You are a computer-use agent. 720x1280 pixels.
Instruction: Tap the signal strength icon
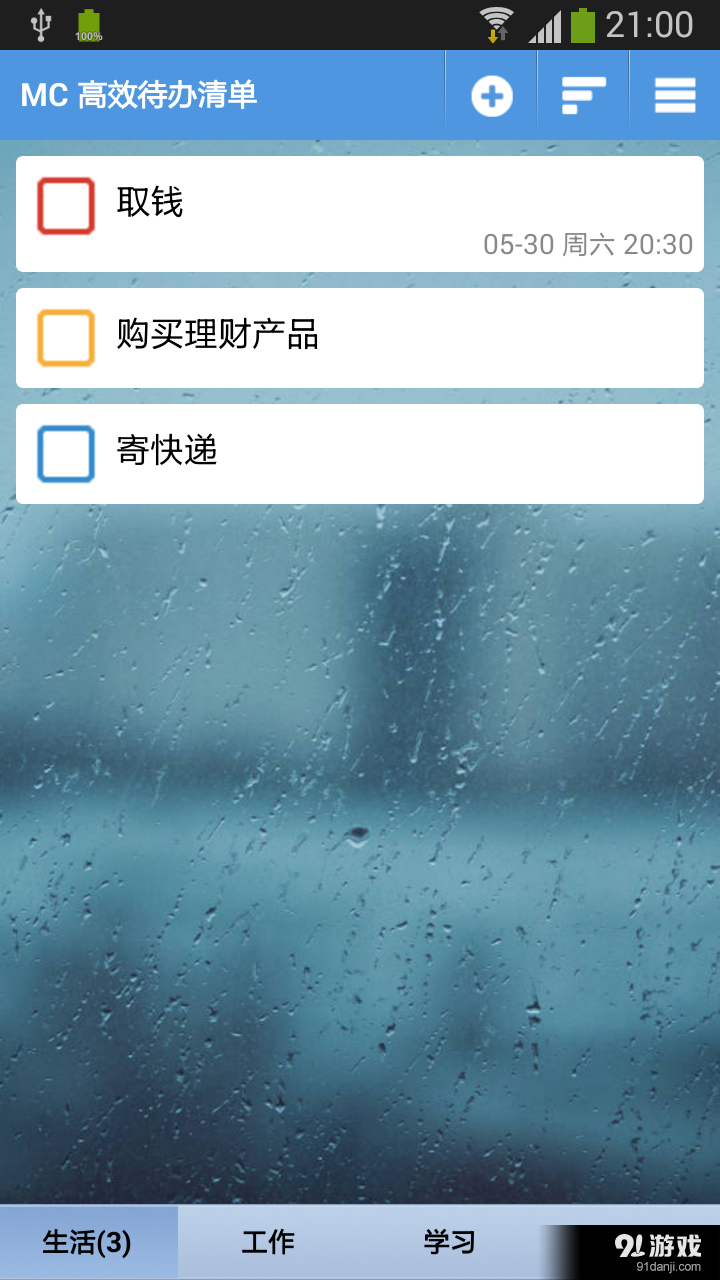coord(546,25)
